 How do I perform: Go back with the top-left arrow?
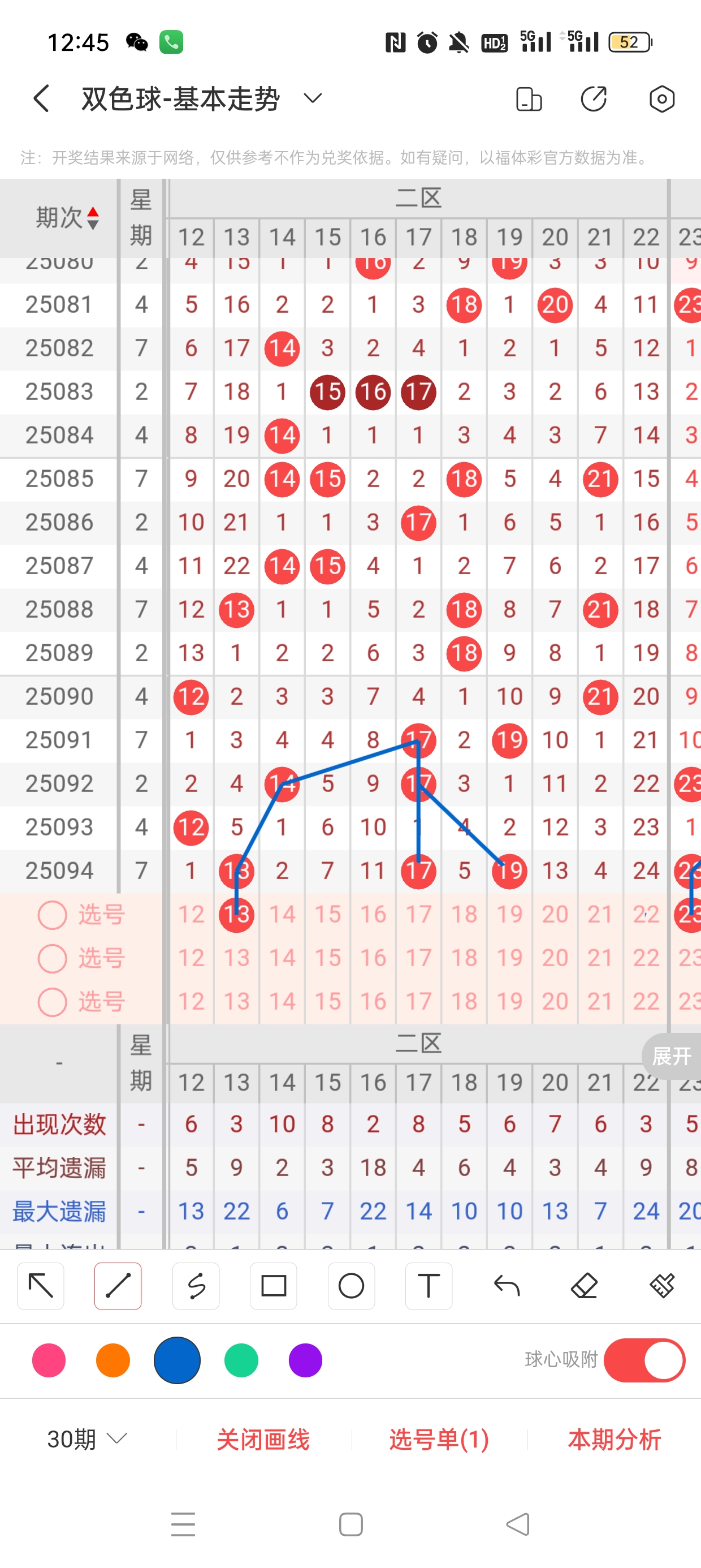pyautogui.click(x=41, y=98)
